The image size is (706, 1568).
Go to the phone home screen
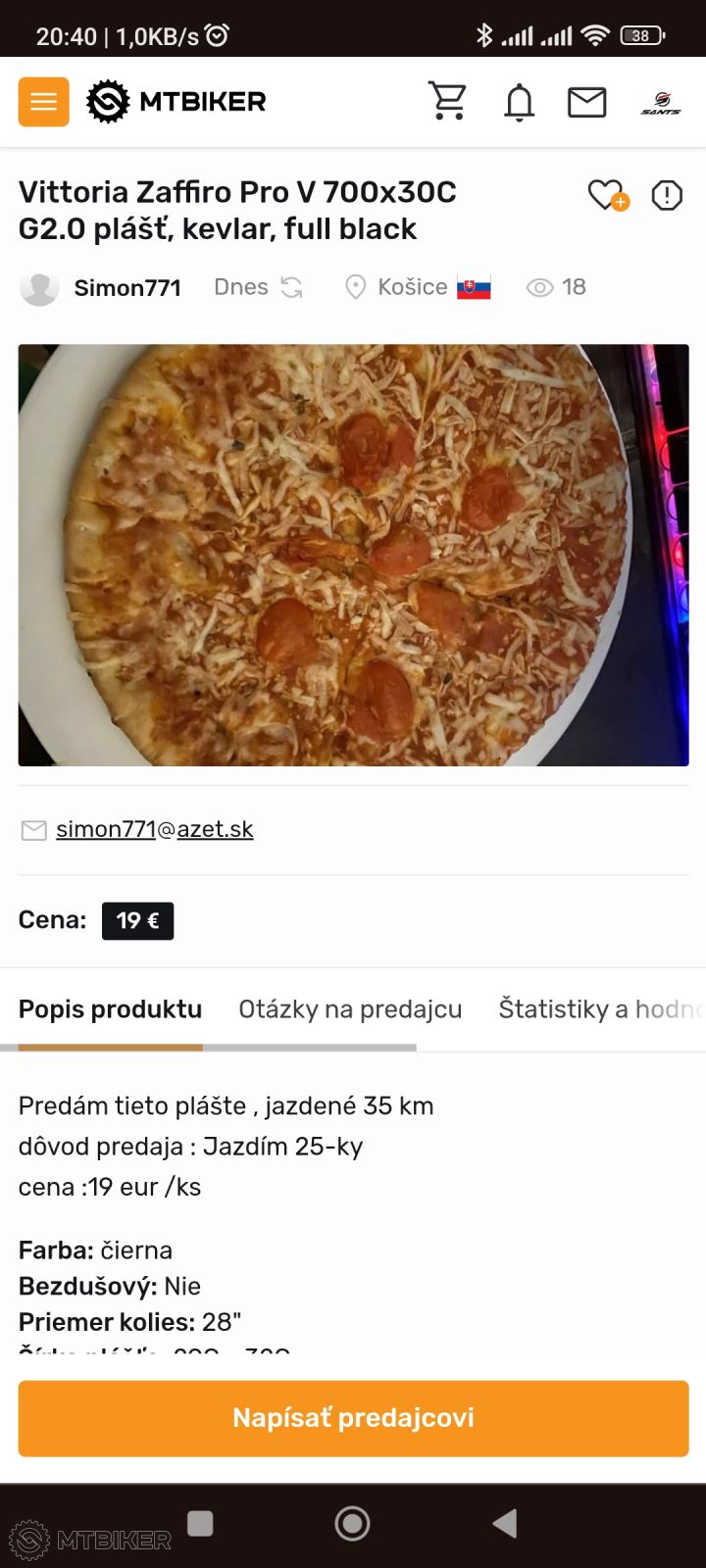click(x=352, y=1523)
